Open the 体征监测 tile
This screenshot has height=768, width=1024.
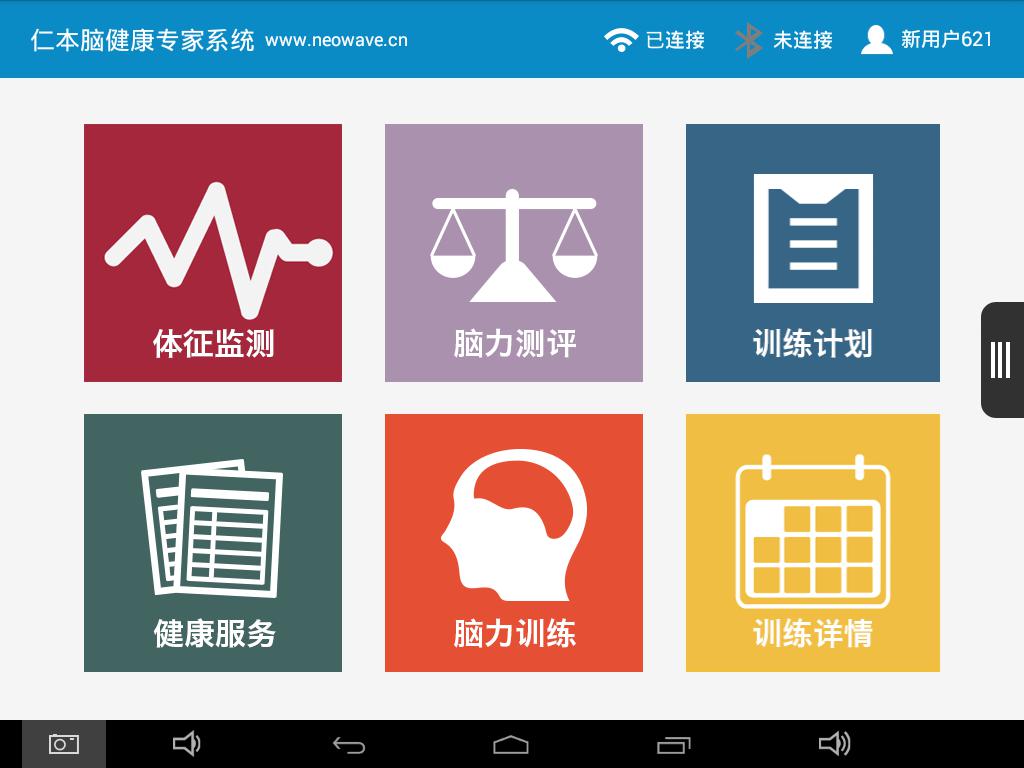pyautogui.click(x=213, y=253)
